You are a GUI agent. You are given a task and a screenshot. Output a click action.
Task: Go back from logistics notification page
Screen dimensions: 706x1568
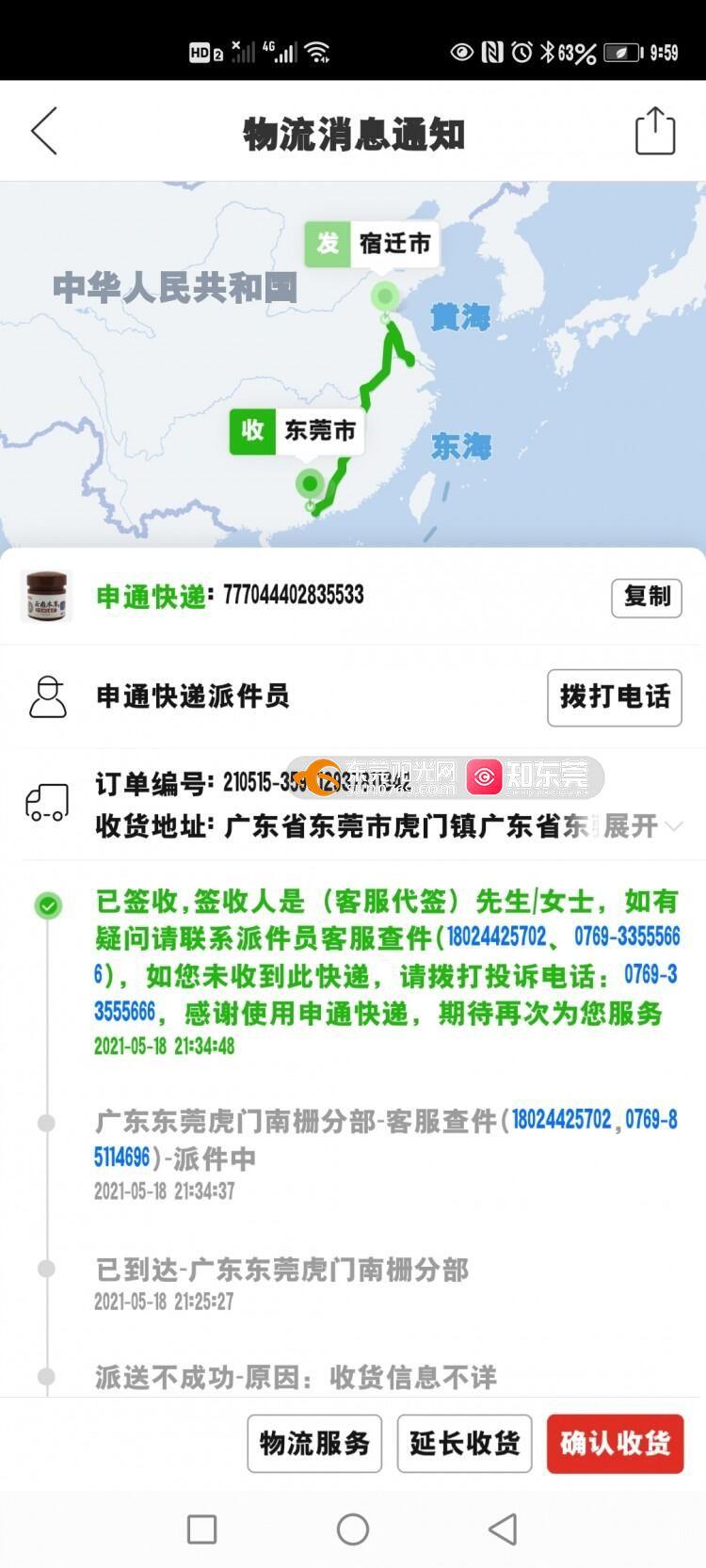coord(44,131)
